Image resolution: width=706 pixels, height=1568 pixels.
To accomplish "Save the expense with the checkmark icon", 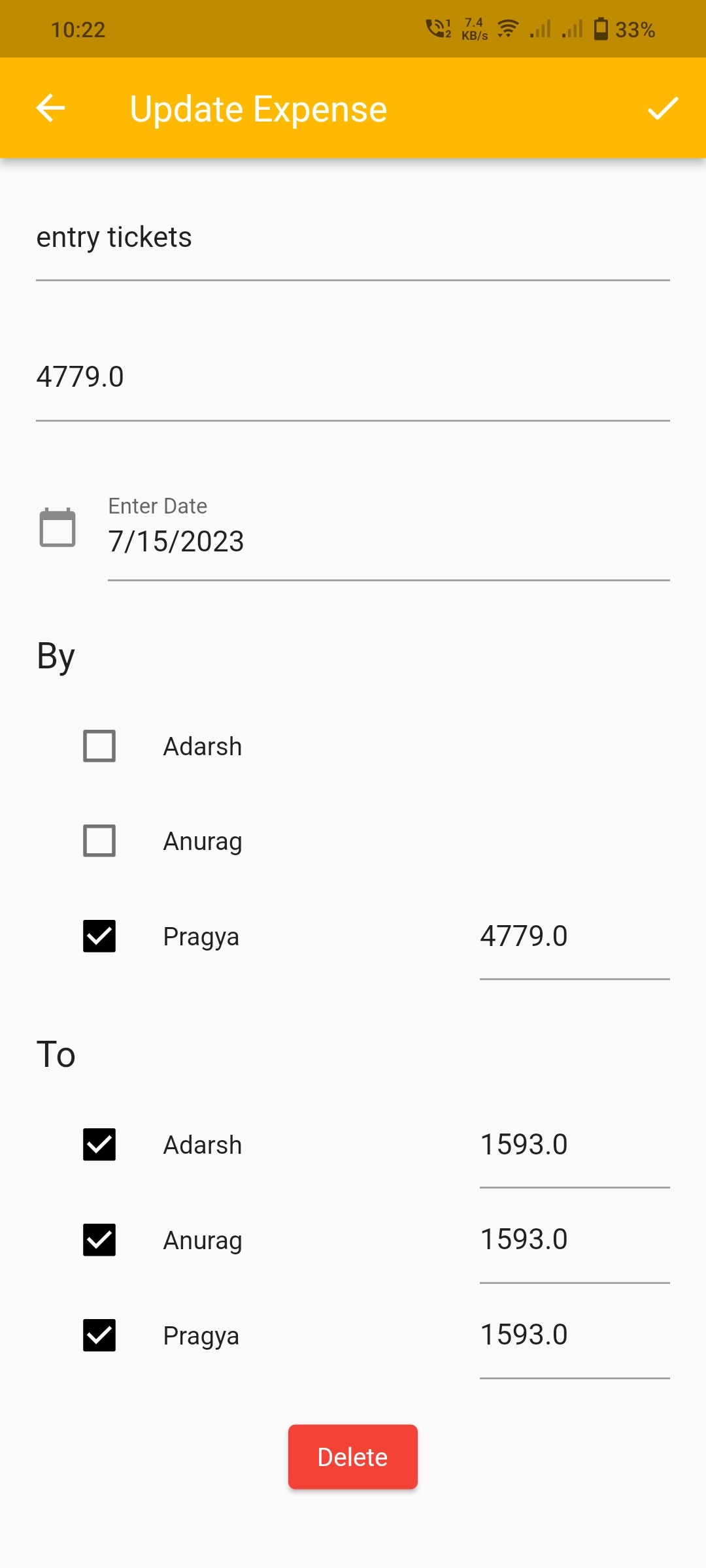I will point(663,108).
